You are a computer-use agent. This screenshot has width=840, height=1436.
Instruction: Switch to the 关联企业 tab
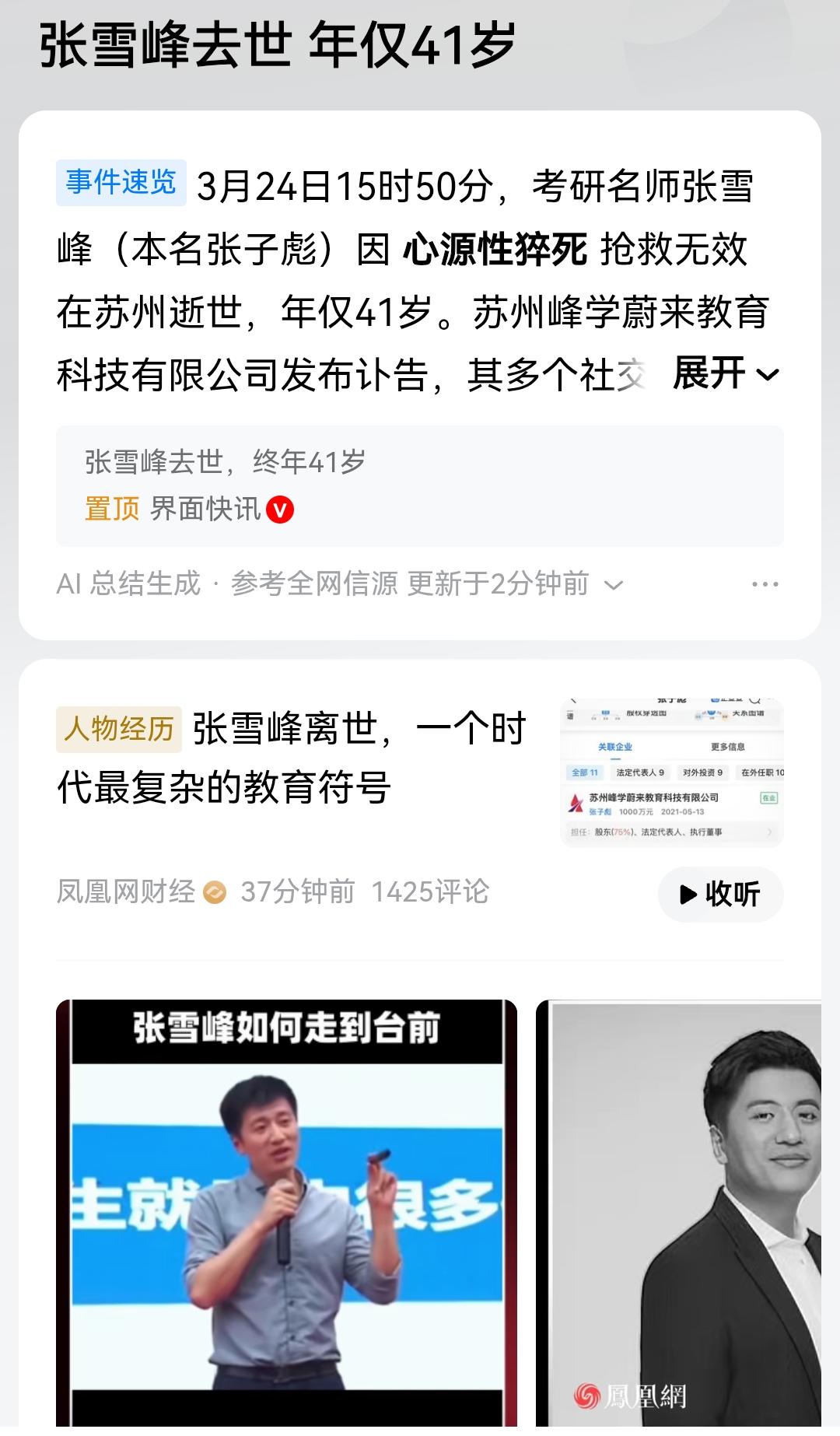[x=614, y=745]
